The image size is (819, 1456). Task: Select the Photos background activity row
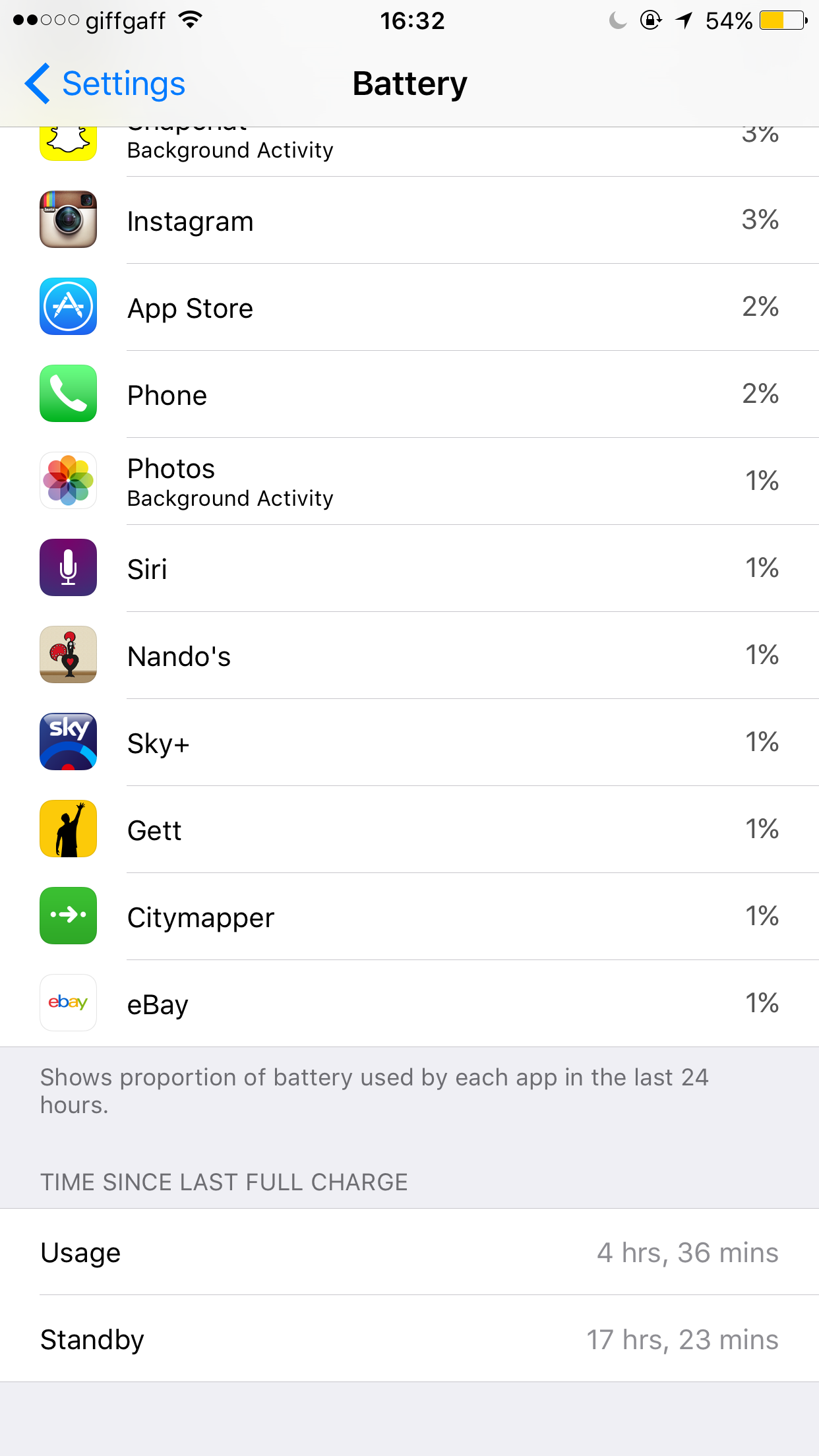point(409,481)
